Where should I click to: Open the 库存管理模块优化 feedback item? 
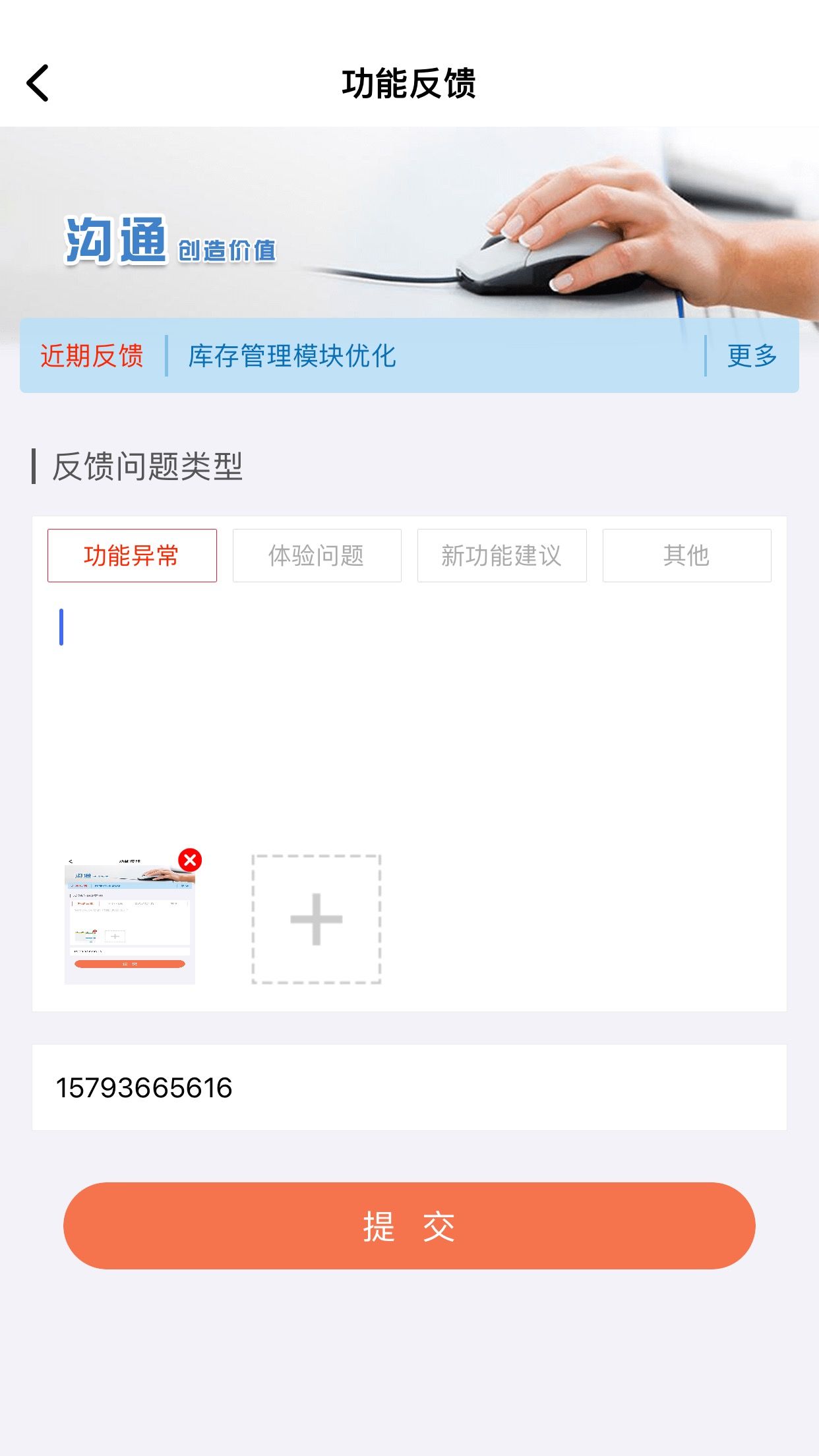[x=291, y=356]
